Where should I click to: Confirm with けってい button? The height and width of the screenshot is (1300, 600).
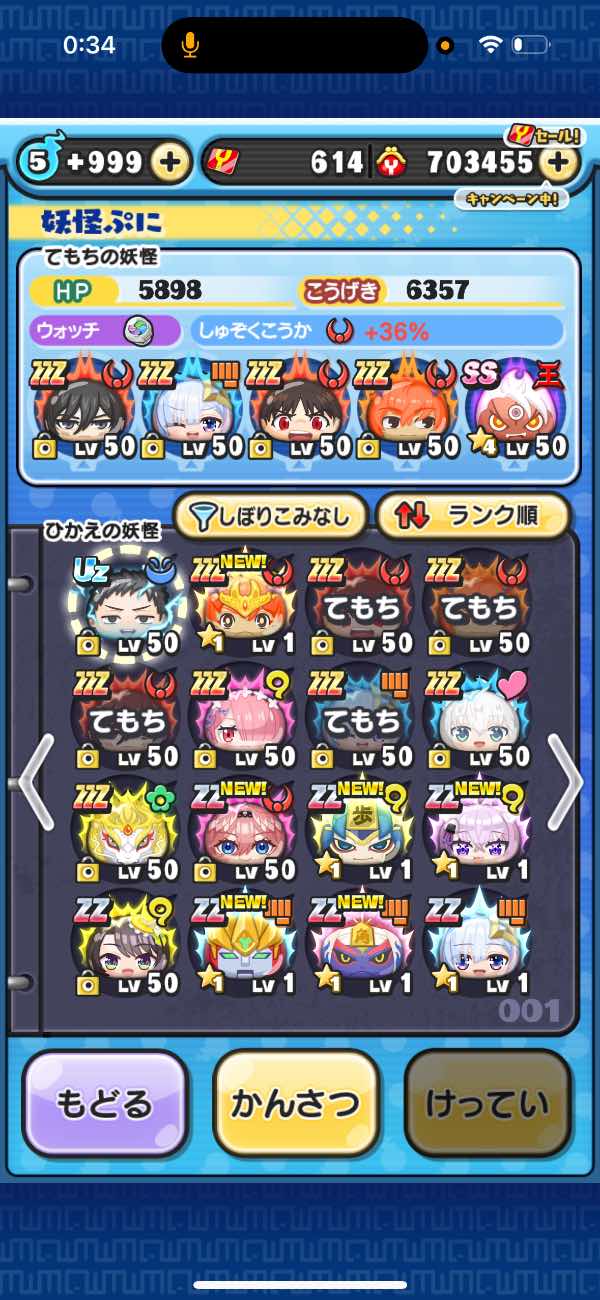pyautogui.click(x=487, y=1103)
